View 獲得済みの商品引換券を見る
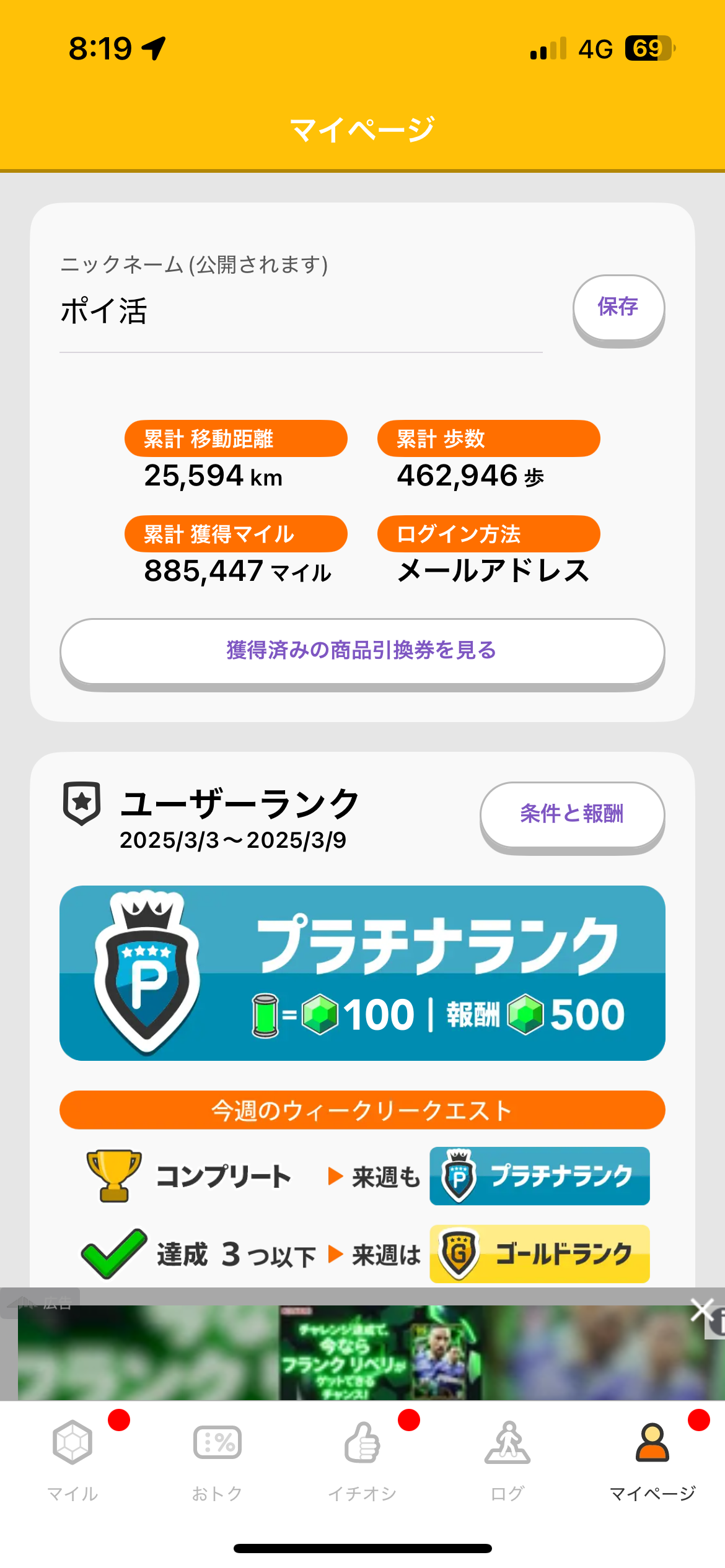The image size is (725, 1568). (x=362, y=651)
